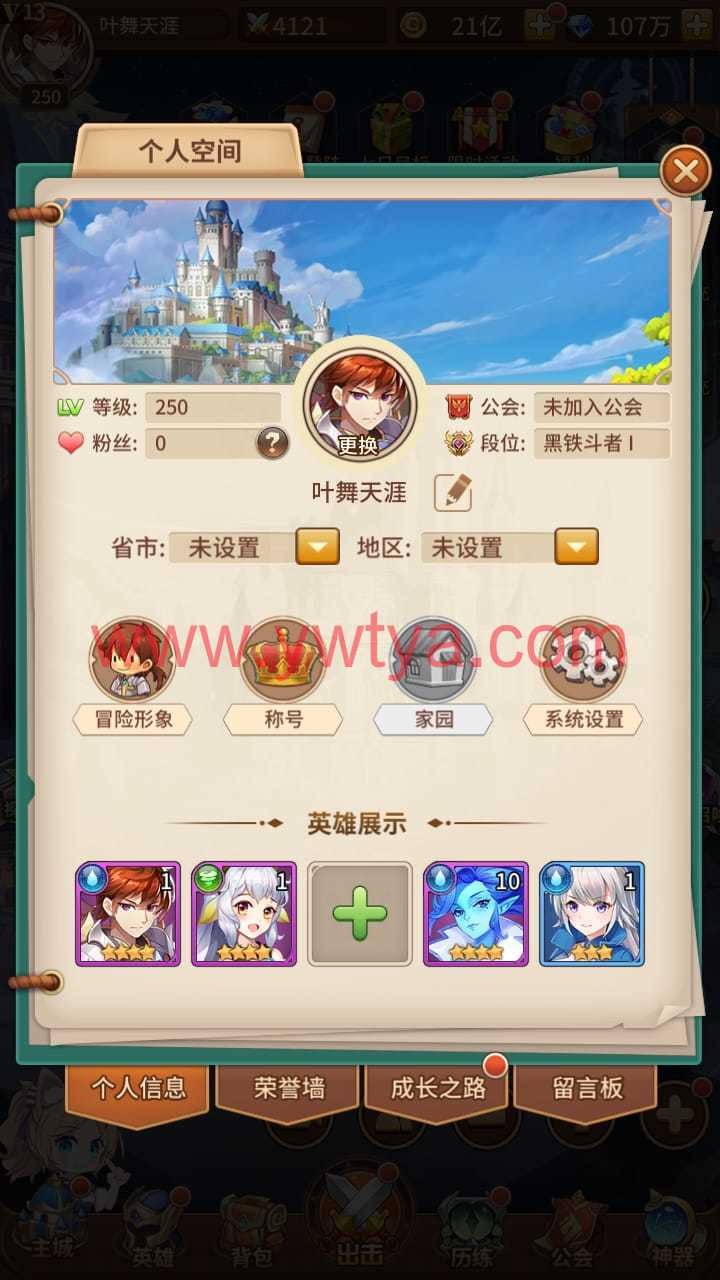Edit the nickname 叶舞天涯
Screen dimensions: 720x1280
tap(453, 492)
